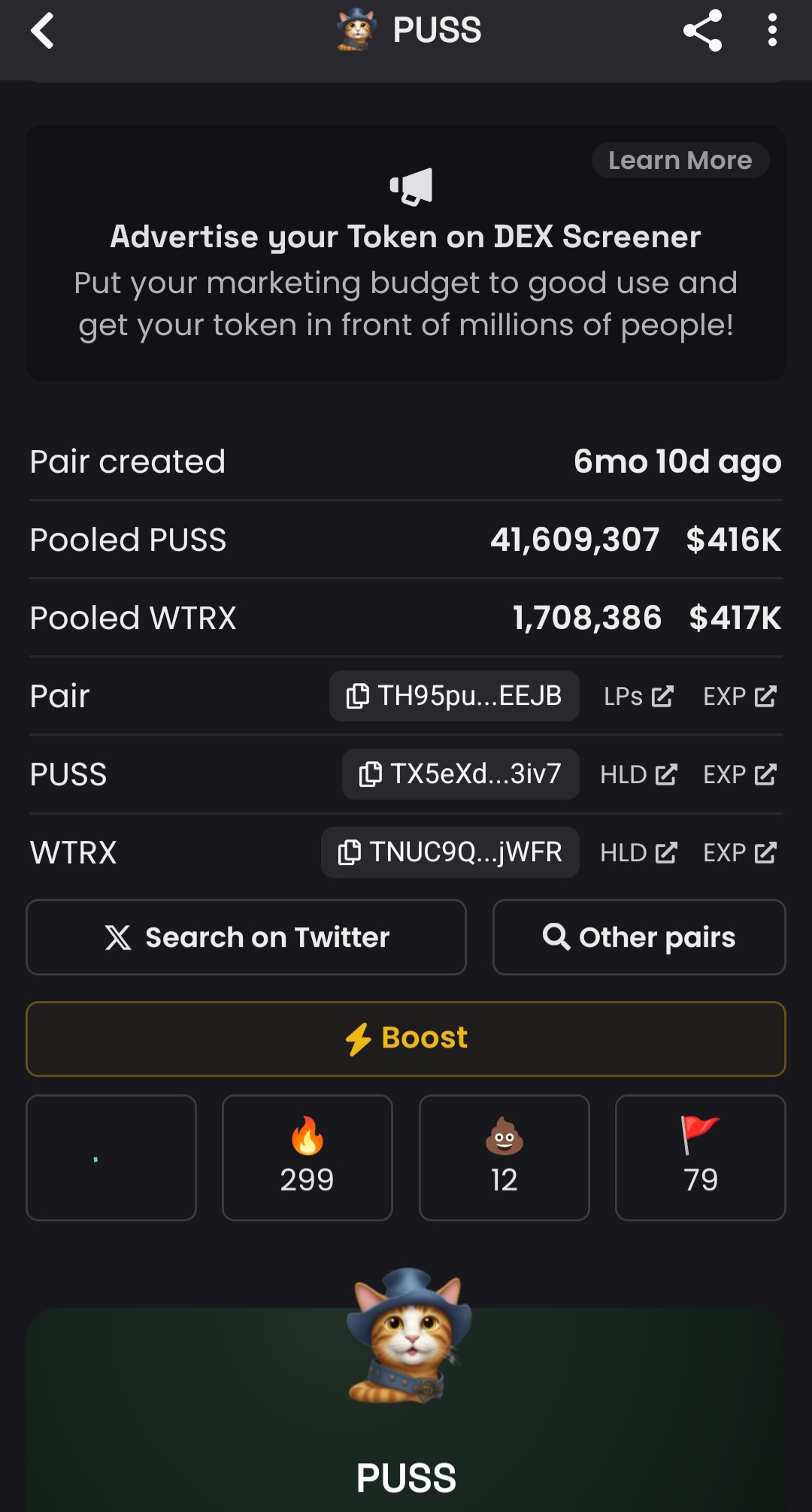Image resolution: width=812 pixels, height=1512 pixels.
Task: Search on Twitter for this token
Action: 246,937
